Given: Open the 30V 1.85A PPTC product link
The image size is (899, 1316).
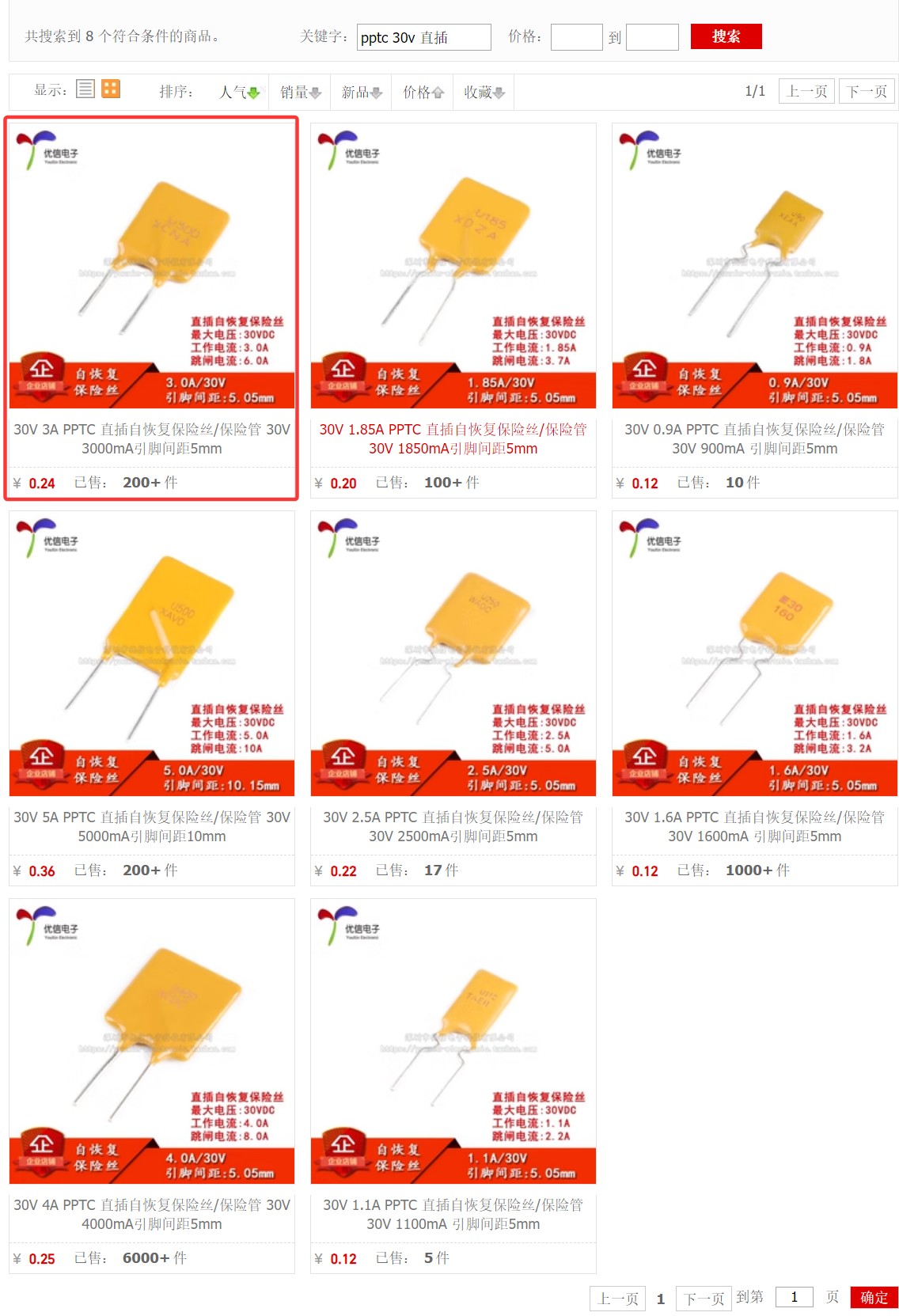Looking at the screenshot, I should tap(453, 438).
